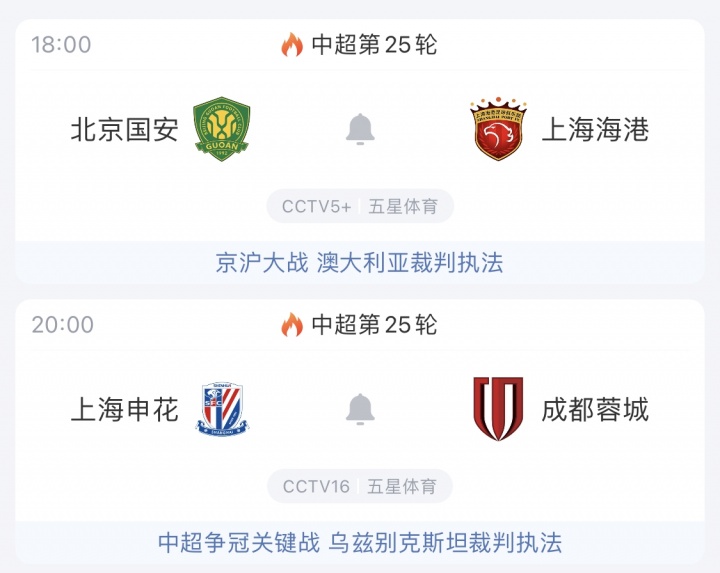Set reminder bell for 上海申花 vs 成都蓉城
Viewport: 720px width, 573px height.
(360, 408)
